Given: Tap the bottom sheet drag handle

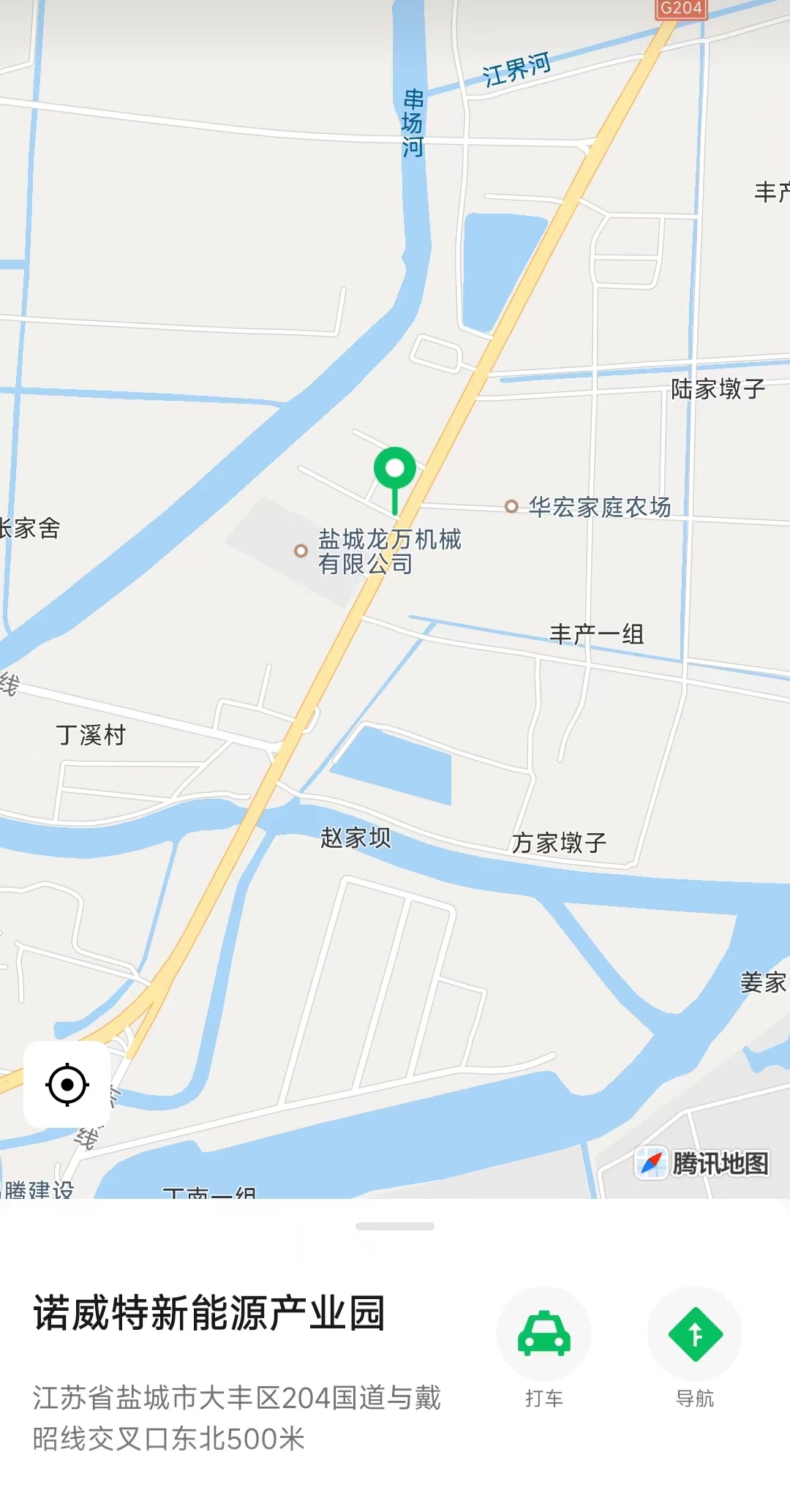Looking at the screenshot, I should (x=395, y=1226).
